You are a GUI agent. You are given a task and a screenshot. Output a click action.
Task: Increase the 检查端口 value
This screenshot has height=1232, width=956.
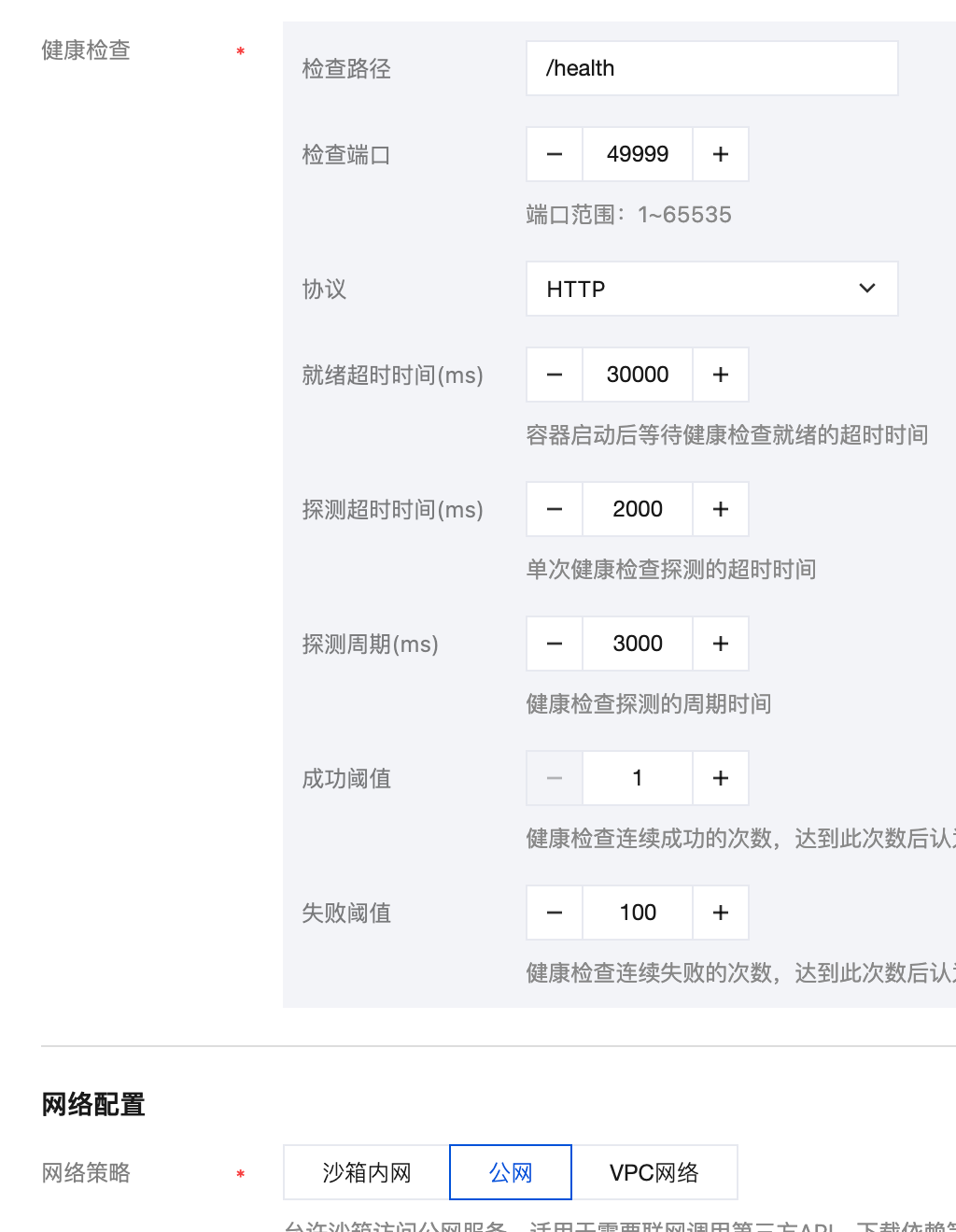[x=720, y=154]
